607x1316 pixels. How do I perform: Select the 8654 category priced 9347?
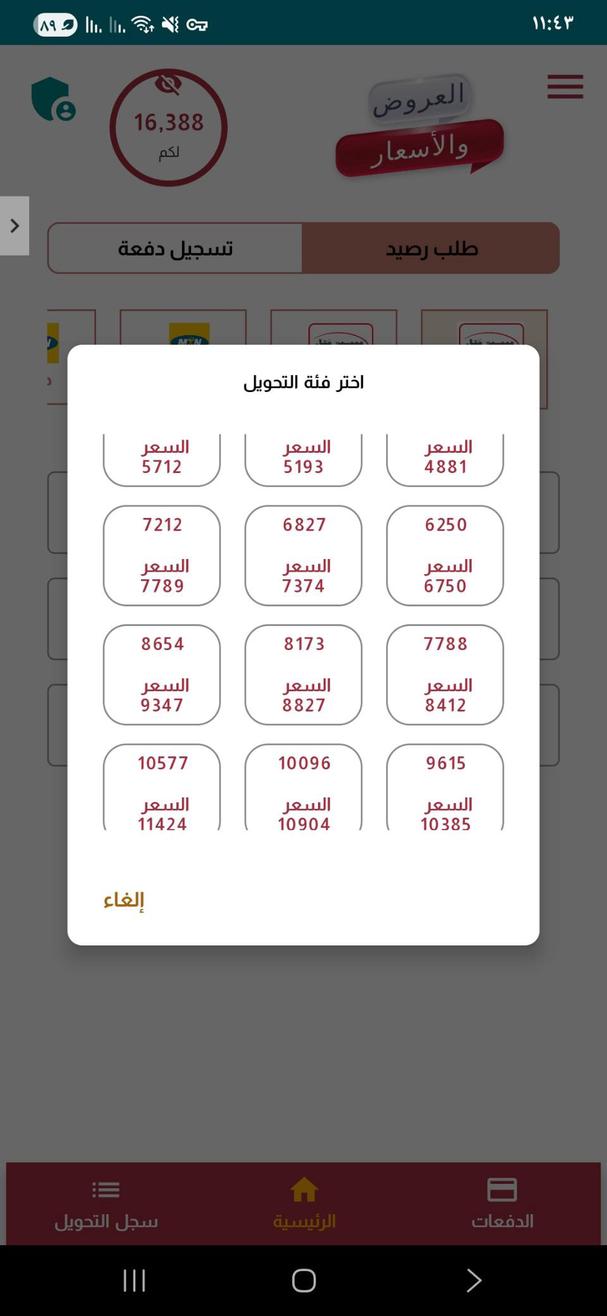[x=162, y=674]
